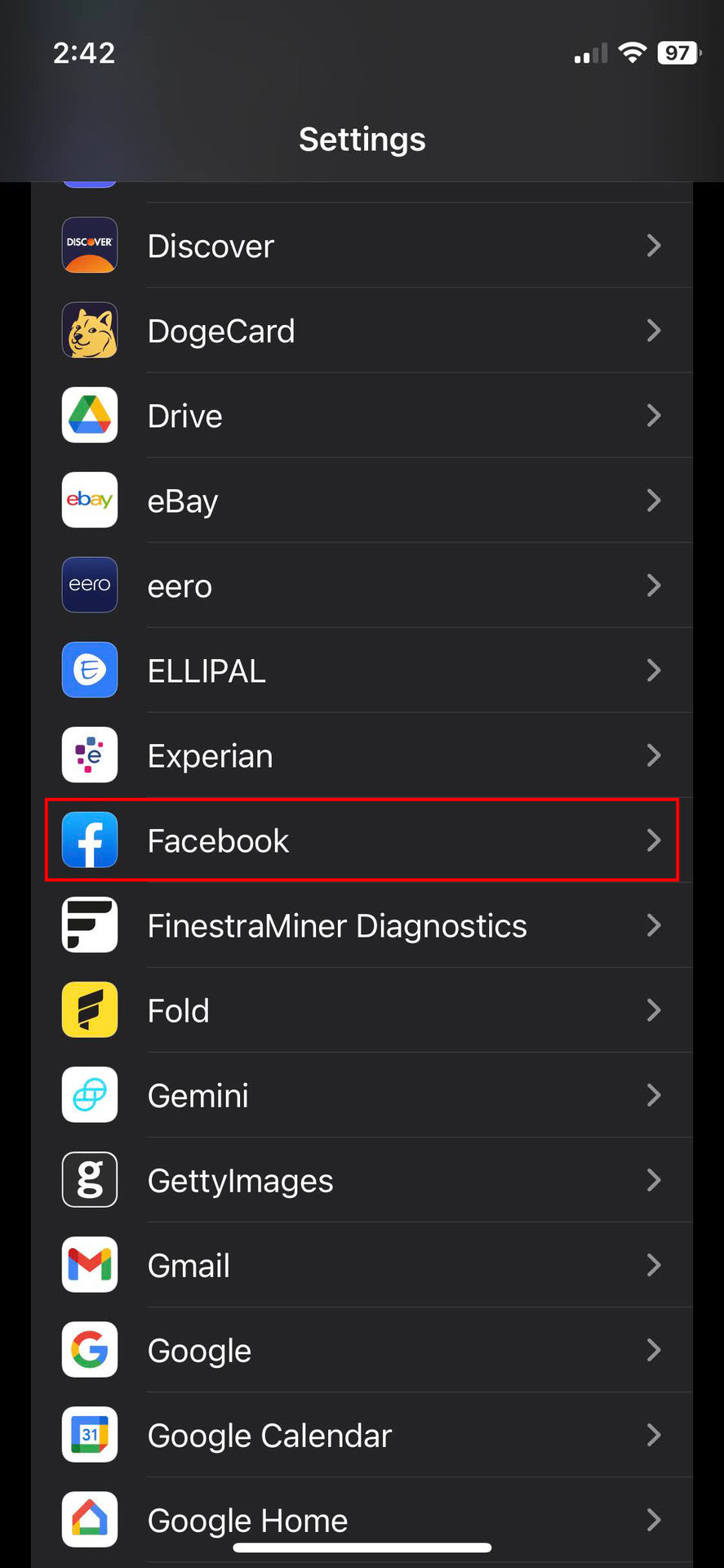The image size is (724, 1568).
Task: Tap the Facebook settings row
Action: click(362, 840)
